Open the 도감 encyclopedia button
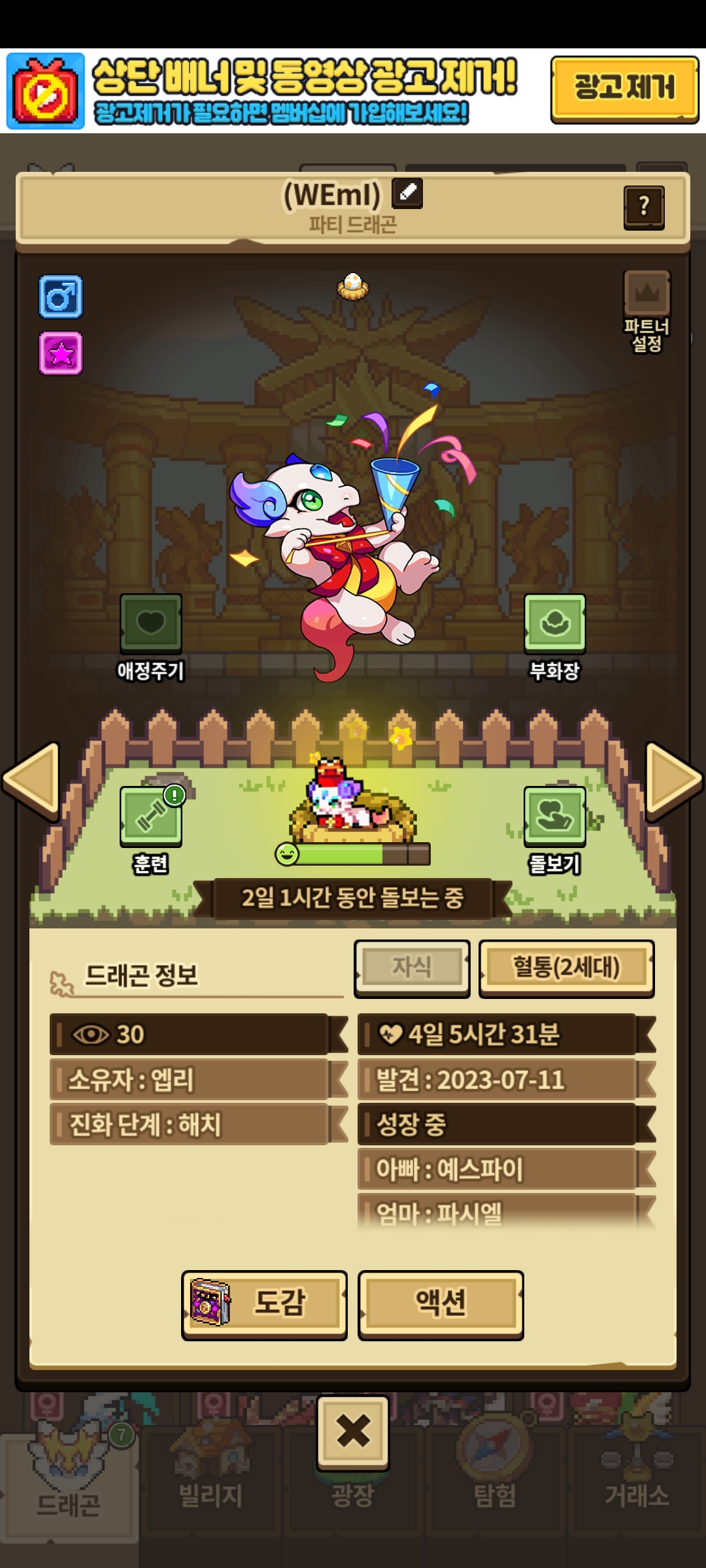706x1568 pixels. pyautogui.click(x=264, y=1305)
